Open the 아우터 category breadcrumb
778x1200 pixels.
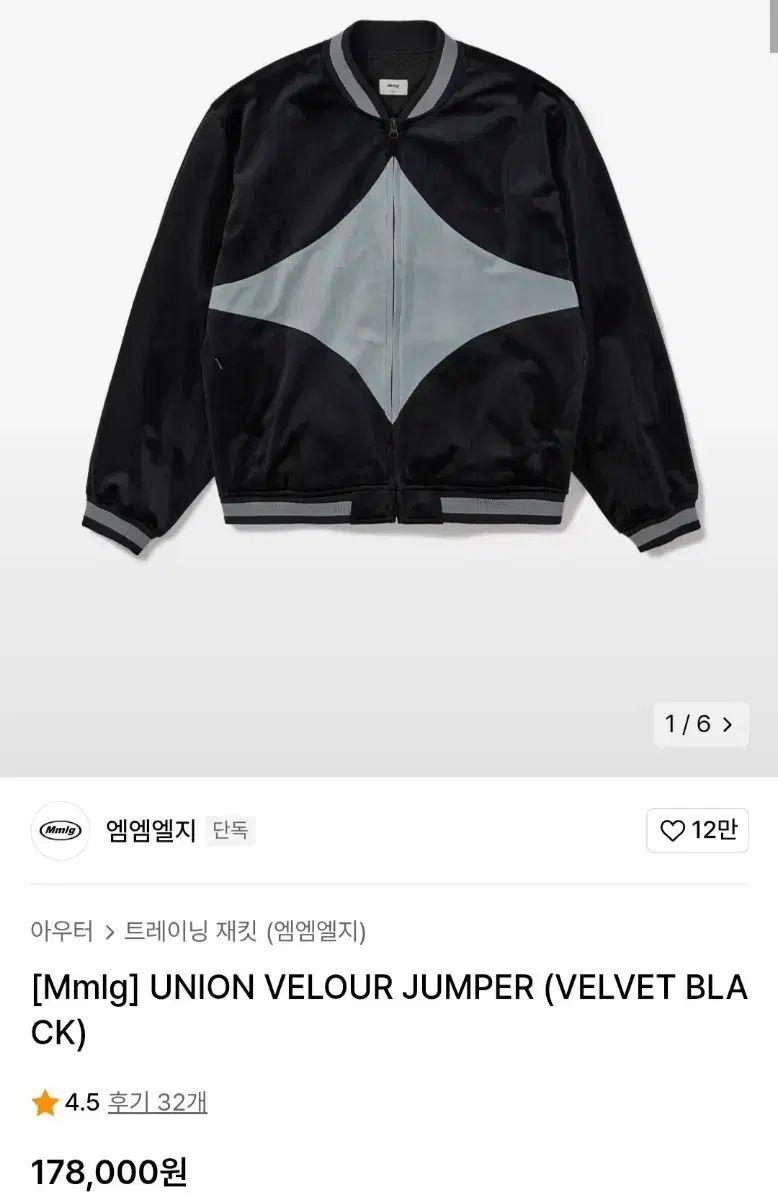(61, 932)
